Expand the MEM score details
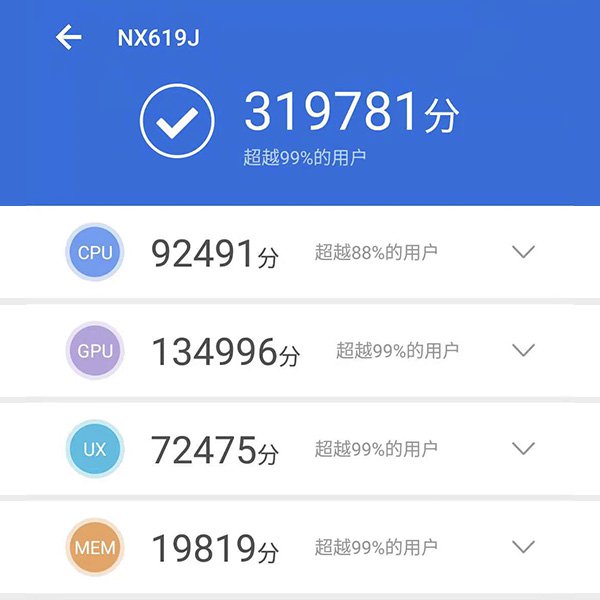The width and height of the screenshot is (600, 600). [524, 546]
